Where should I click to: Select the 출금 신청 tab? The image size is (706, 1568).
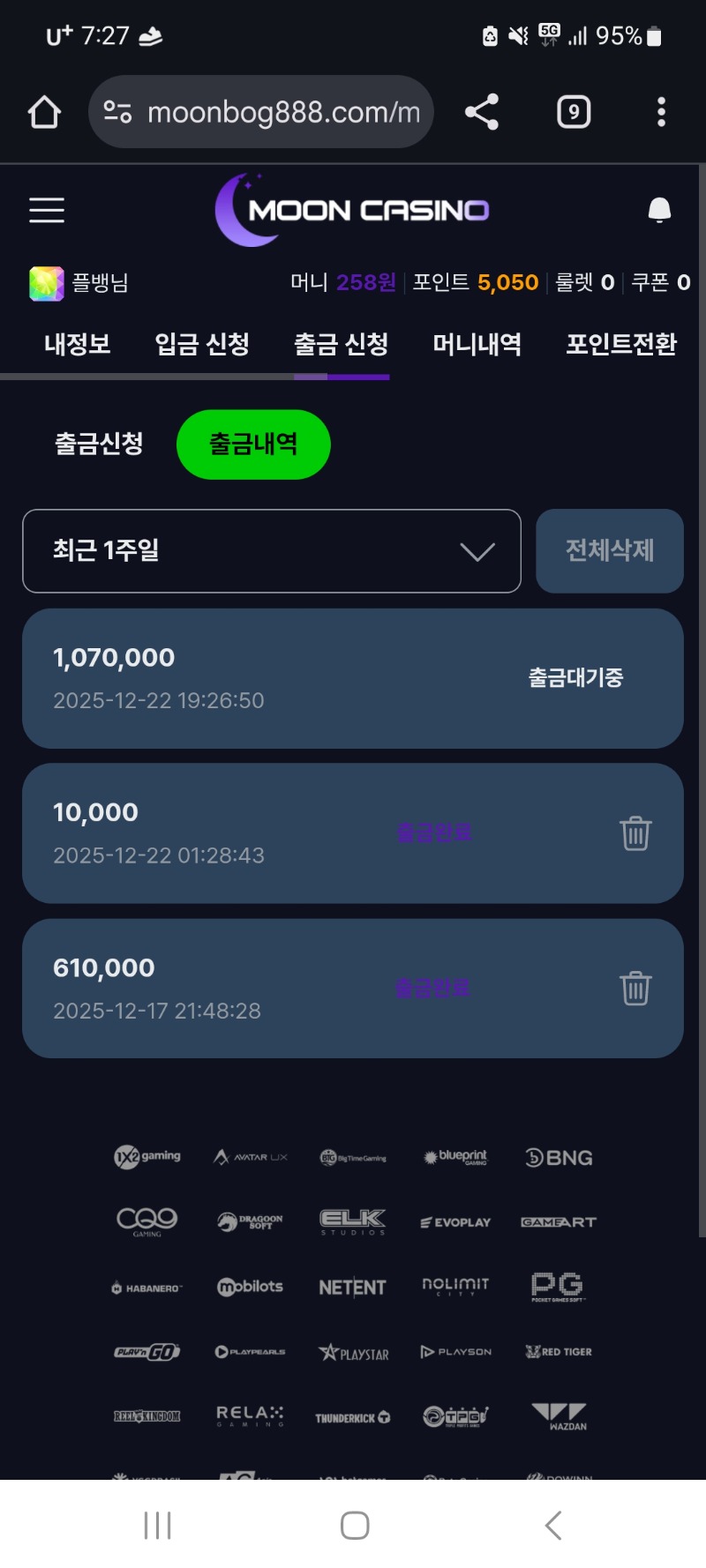click(x=342, y=344)
